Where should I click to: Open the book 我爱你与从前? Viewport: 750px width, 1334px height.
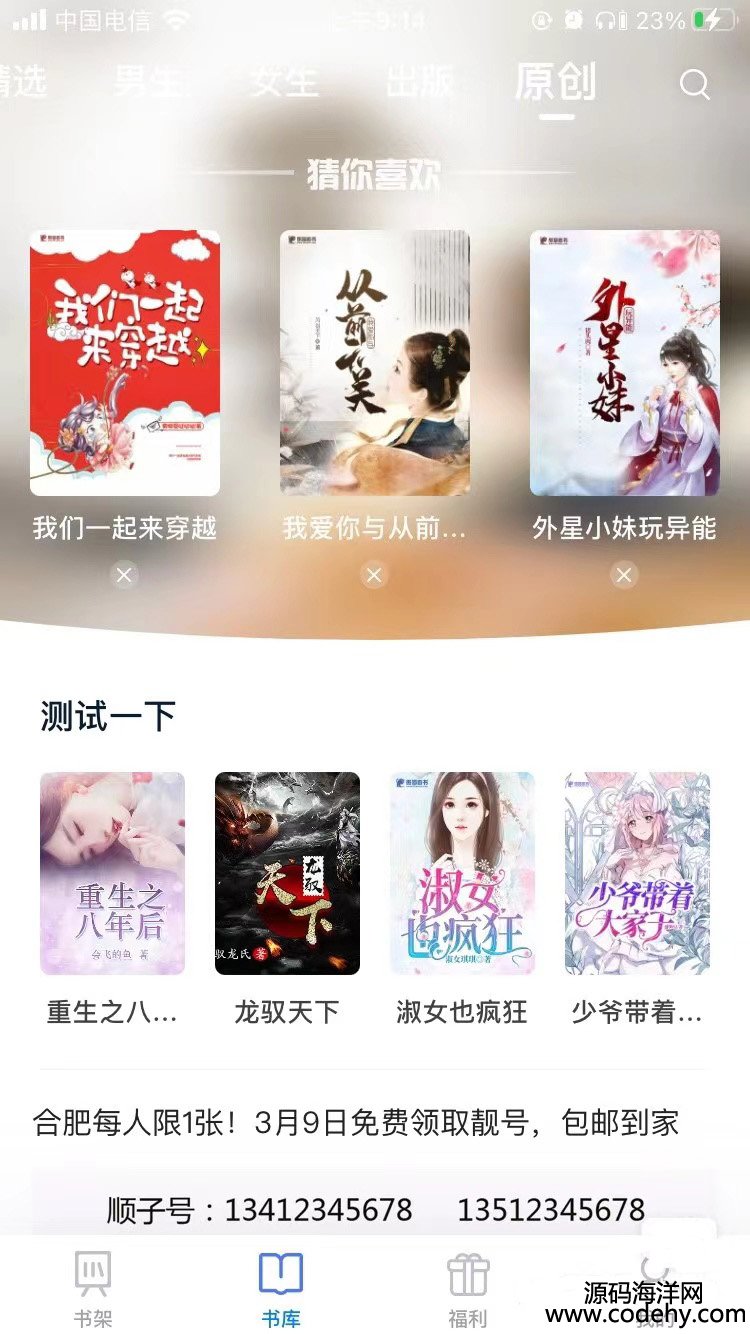(375, 362)
